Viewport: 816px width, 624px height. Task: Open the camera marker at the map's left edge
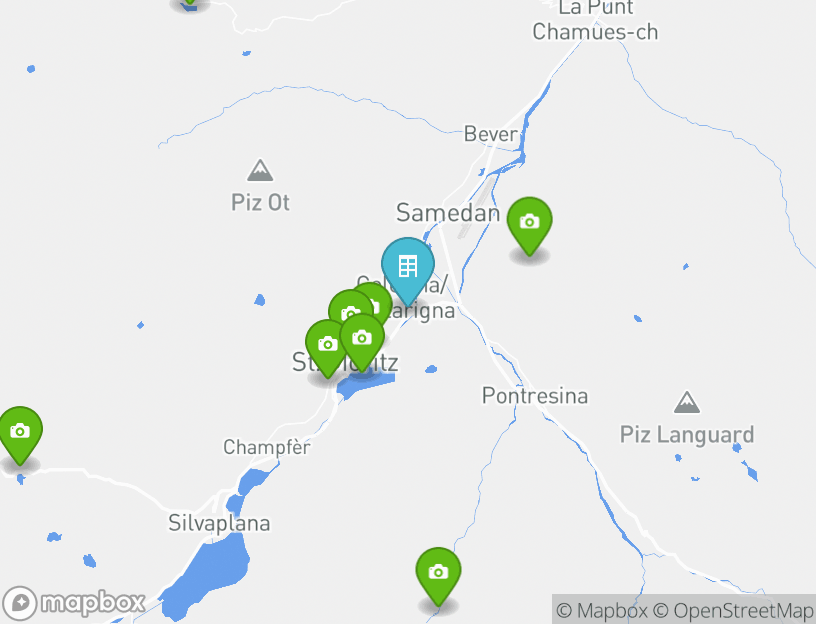[19, 432]
